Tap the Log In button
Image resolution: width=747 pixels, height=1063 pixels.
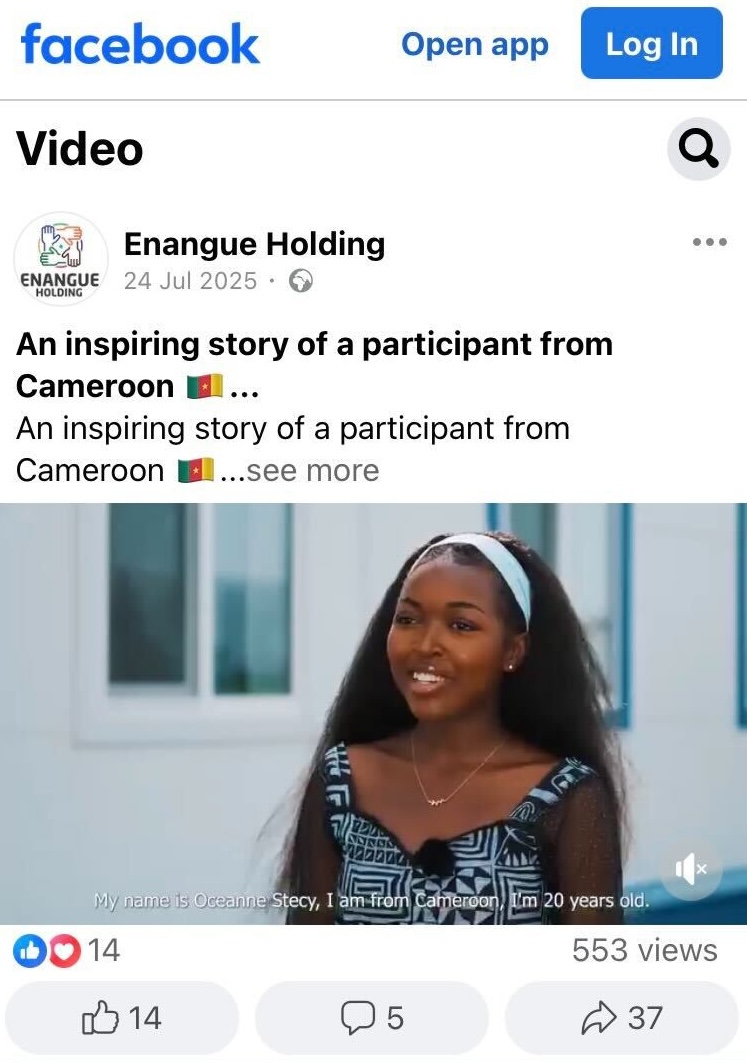tap(651, 44)
